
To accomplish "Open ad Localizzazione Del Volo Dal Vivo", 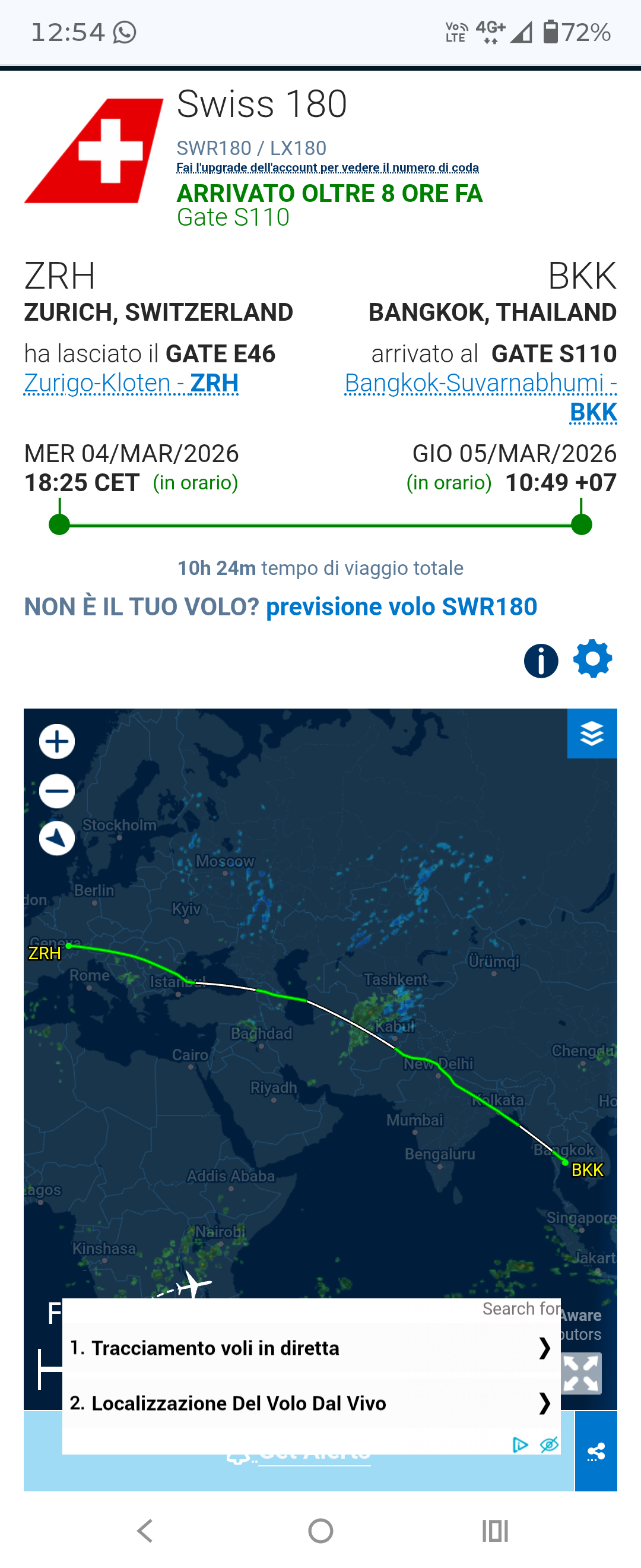I will (310, 1403).
